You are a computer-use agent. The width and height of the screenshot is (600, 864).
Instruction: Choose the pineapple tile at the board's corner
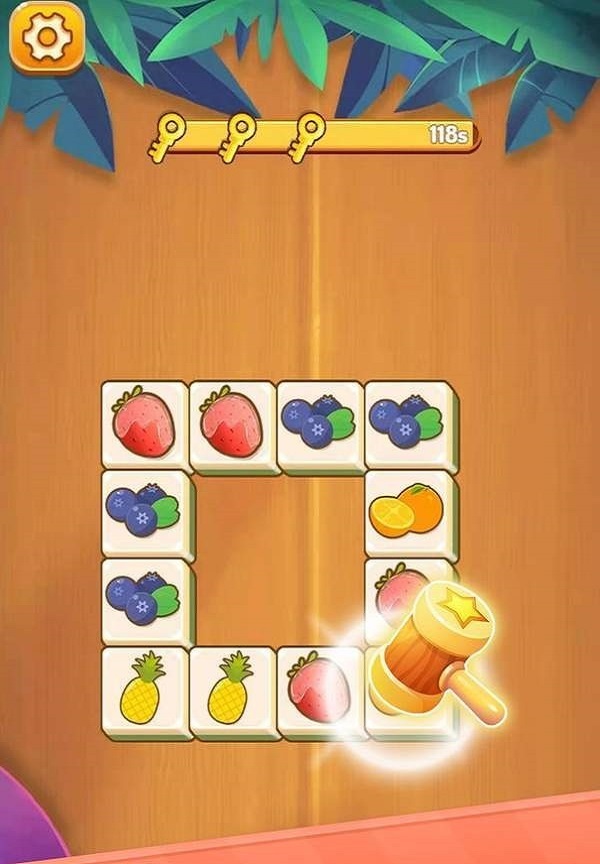pos(144,688)
